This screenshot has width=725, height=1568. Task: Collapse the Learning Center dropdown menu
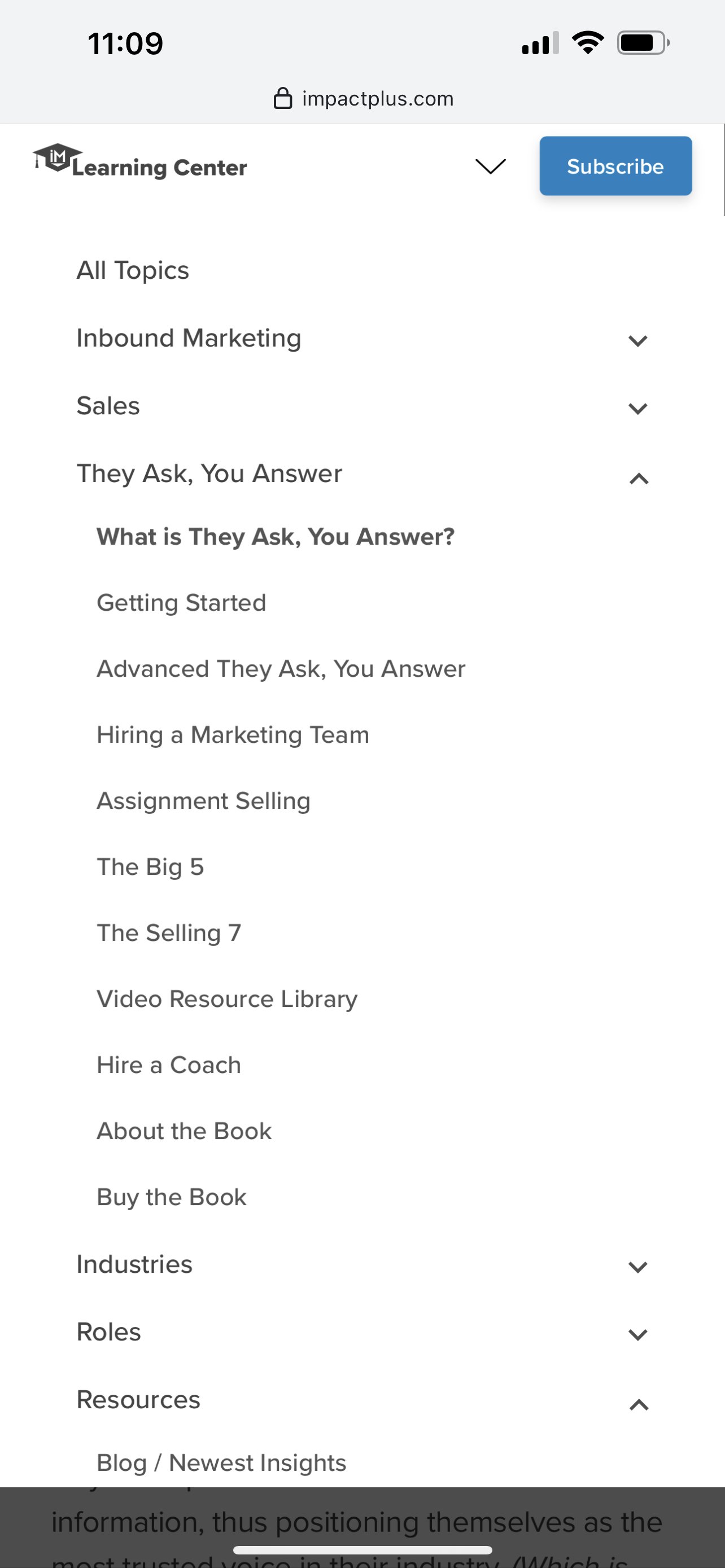coord(490,166)
